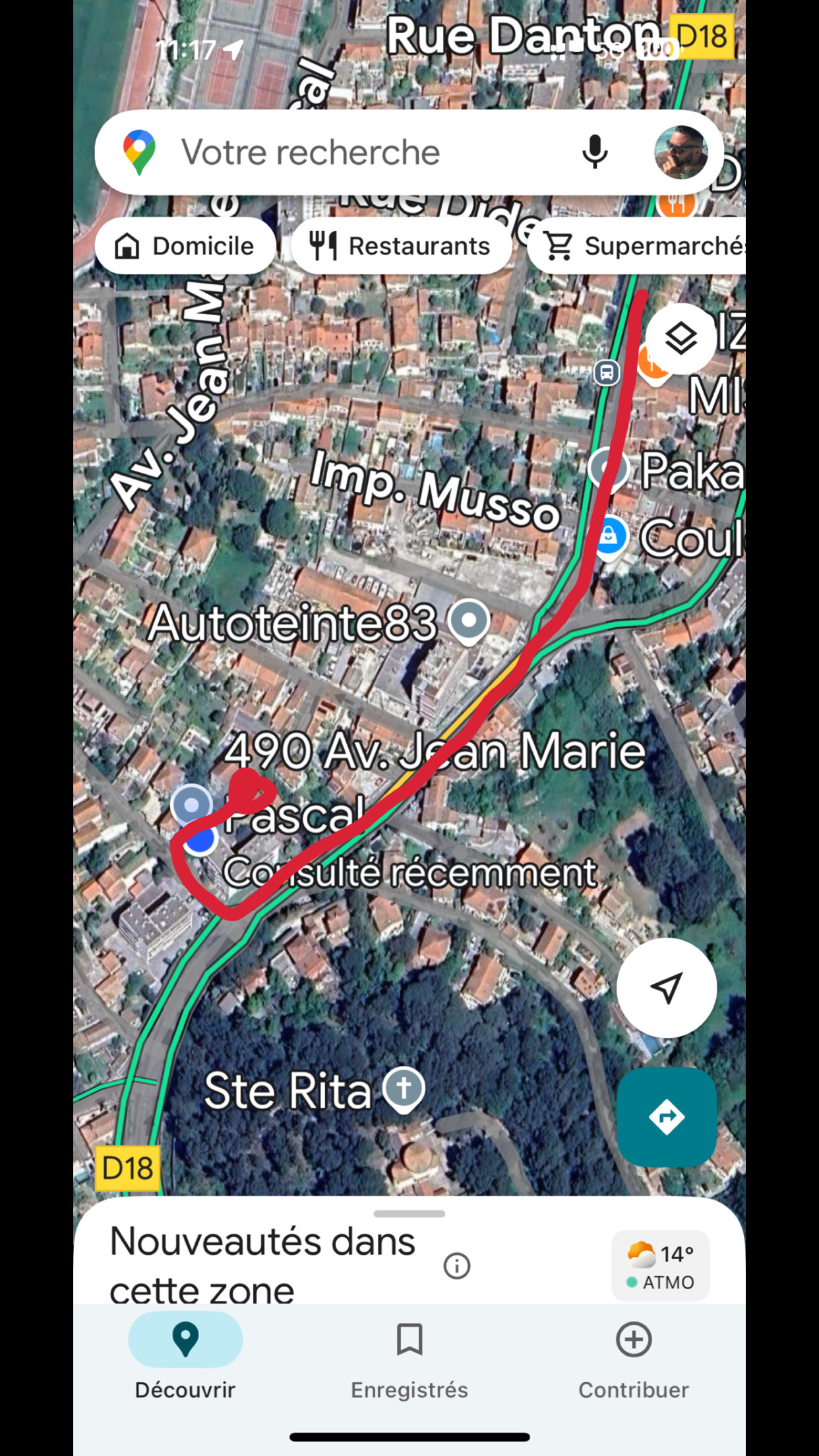Start voice search with the microphone
819x1456 pixels.
click(594, 152)
